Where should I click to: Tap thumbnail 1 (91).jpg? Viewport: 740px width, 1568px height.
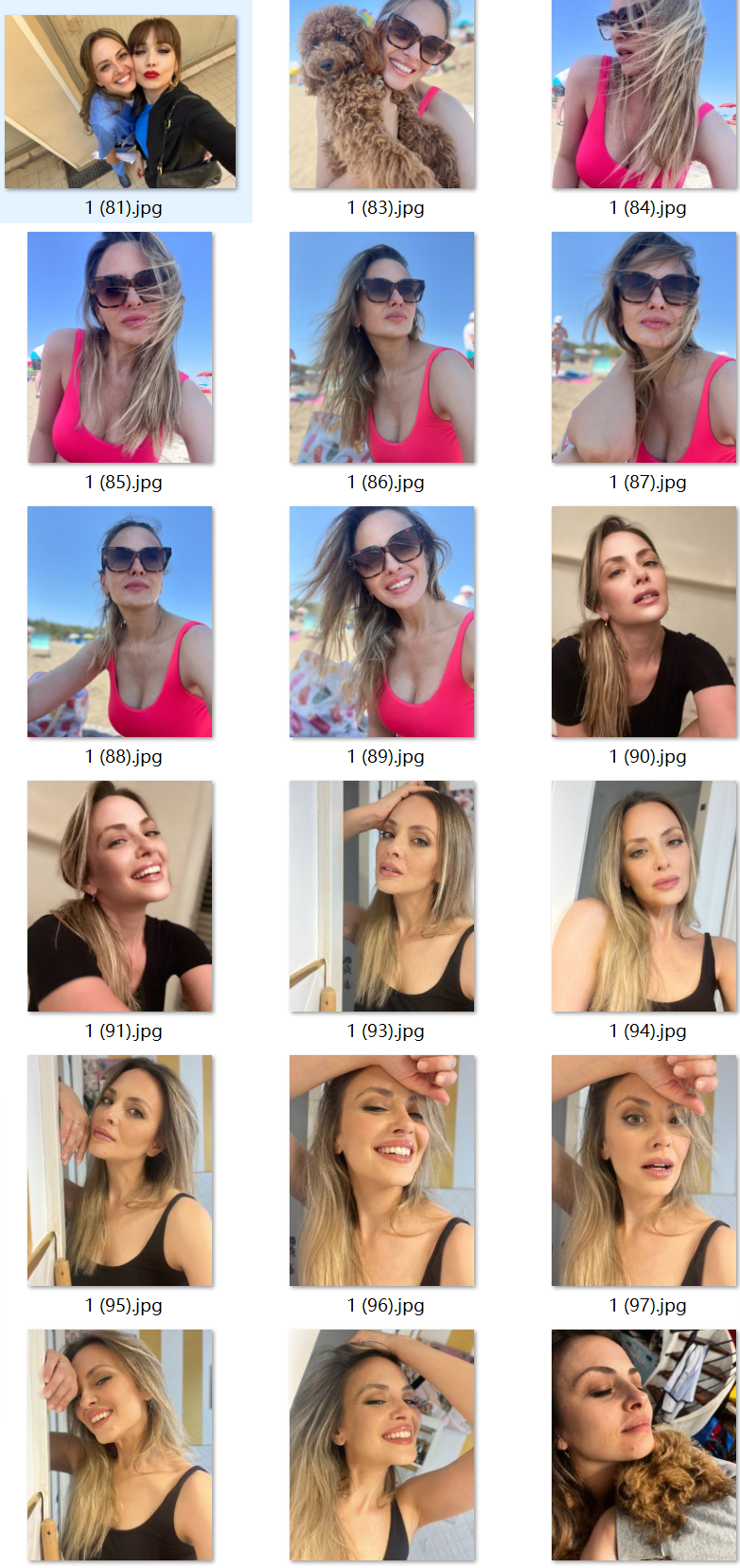click(120, 896)
